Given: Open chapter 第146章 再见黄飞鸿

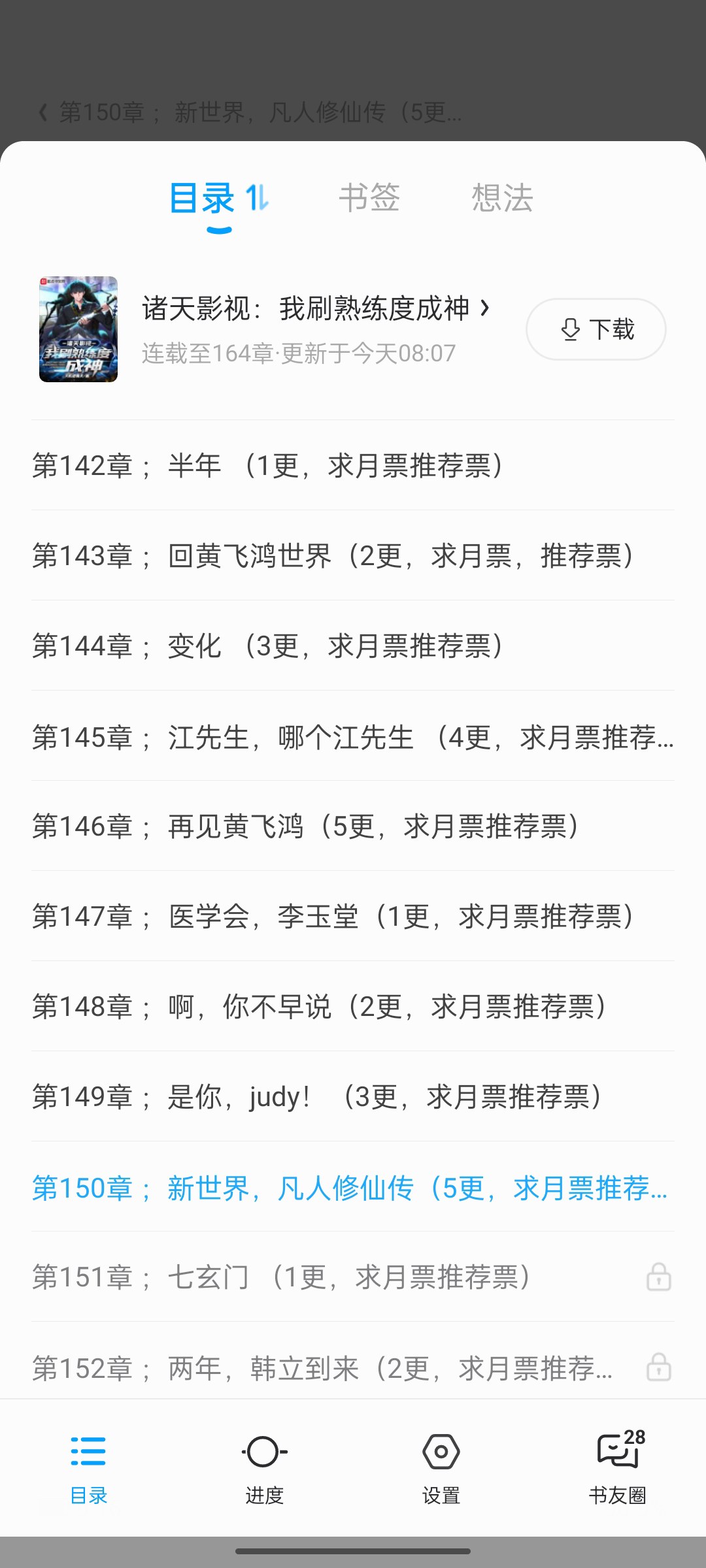Looking at the screenshot, I should pos(306,826).
